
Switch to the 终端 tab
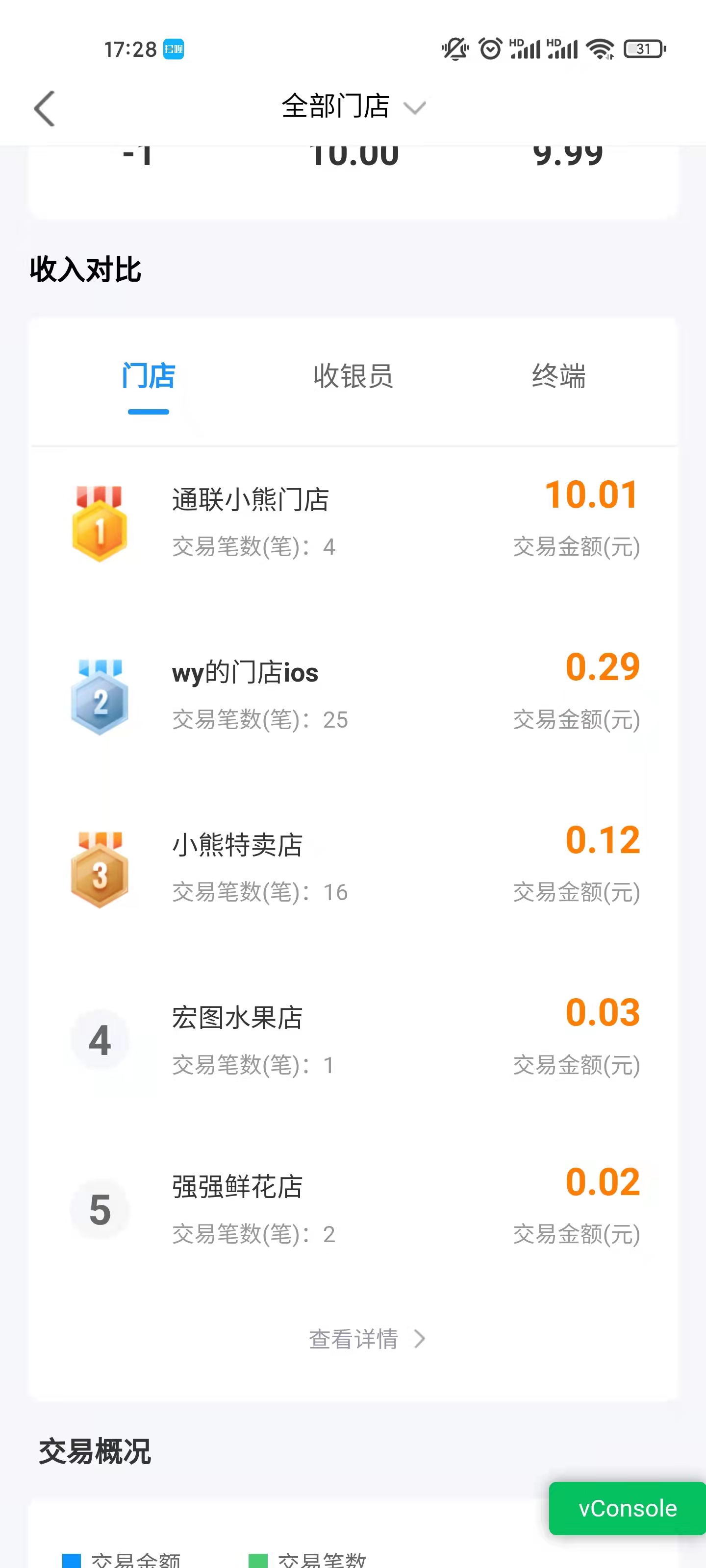558,376
